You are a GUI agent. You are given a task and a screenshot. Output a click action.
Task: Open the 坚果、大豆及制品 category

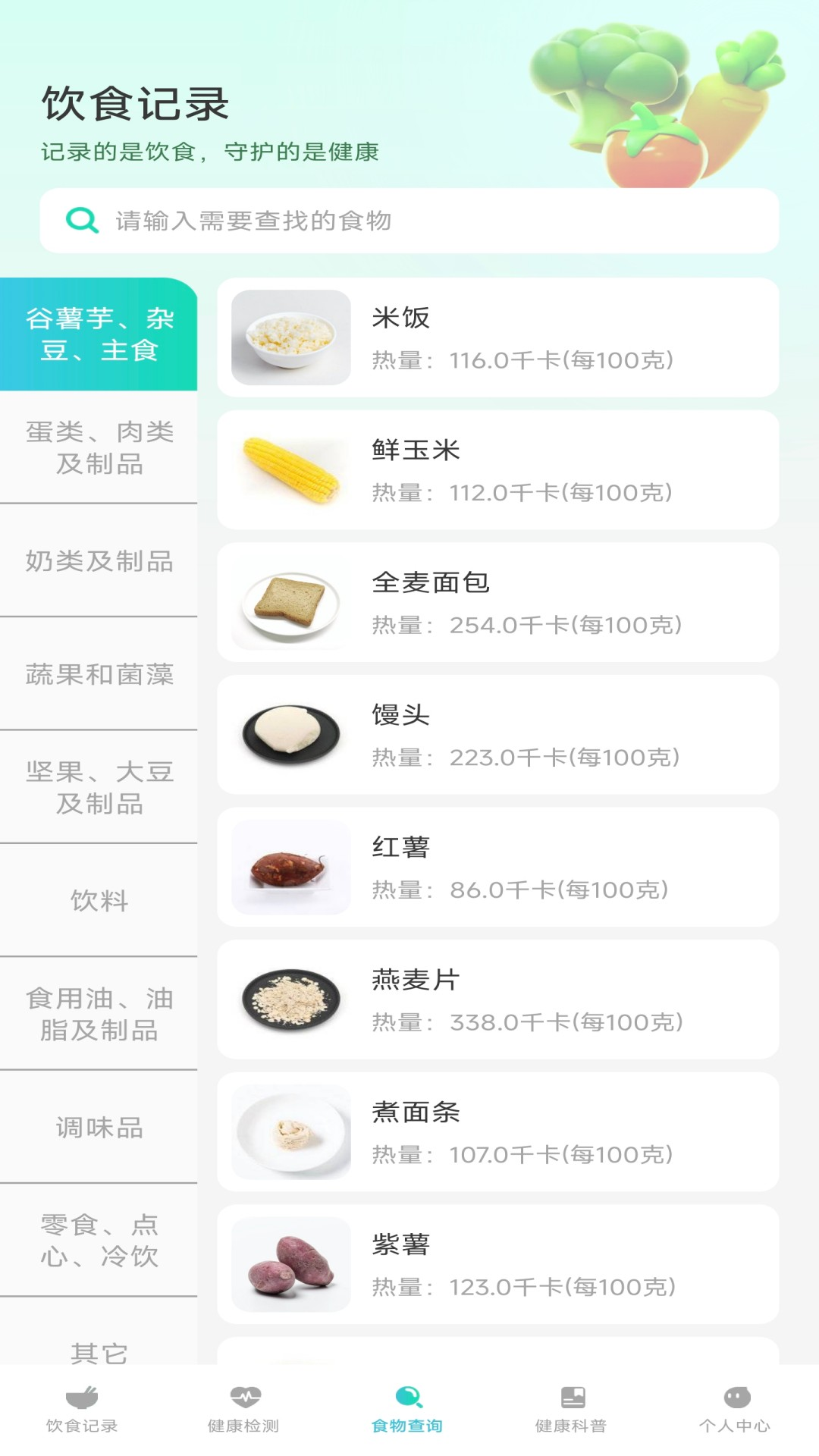[99, 787]
